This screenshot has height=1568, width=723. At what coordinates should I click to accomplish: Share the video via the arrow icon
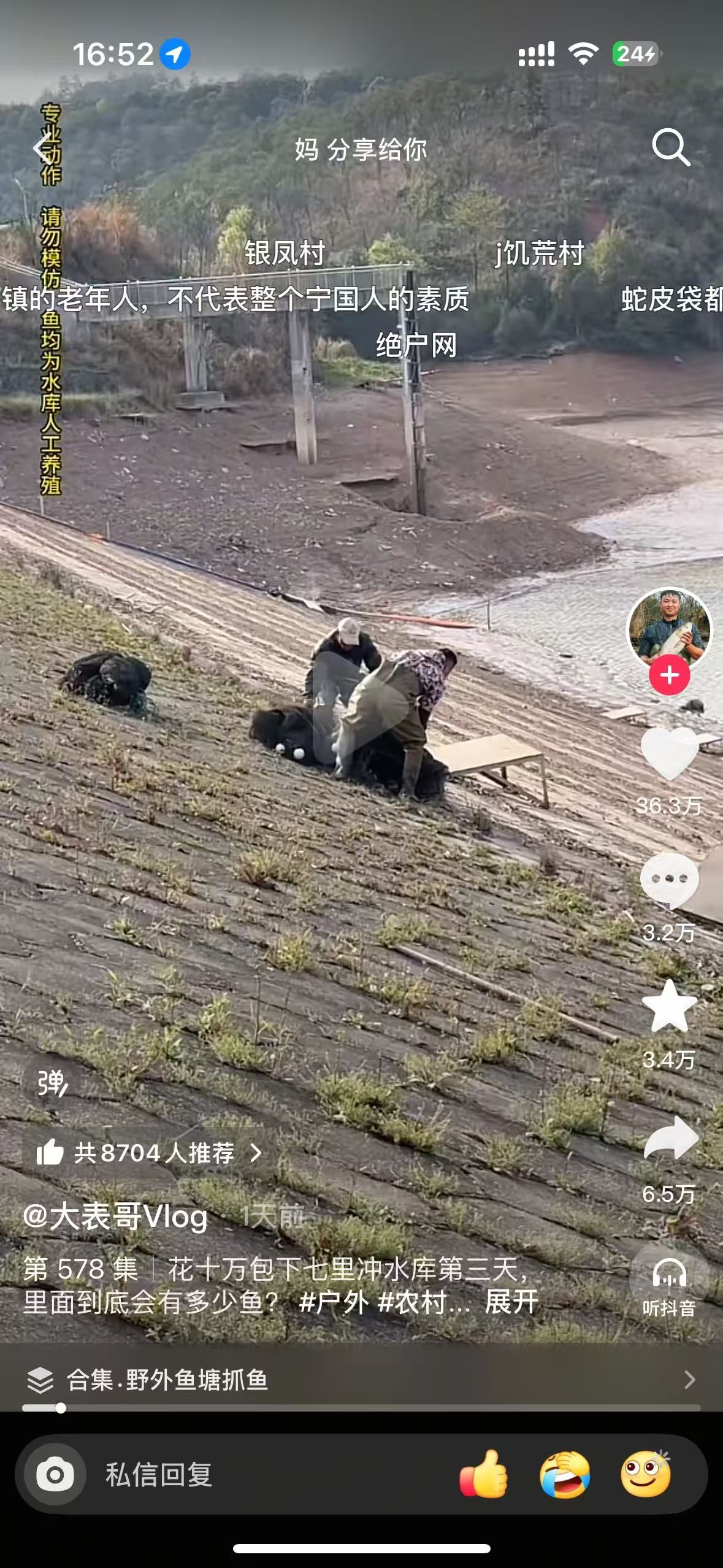point(670,1139)
